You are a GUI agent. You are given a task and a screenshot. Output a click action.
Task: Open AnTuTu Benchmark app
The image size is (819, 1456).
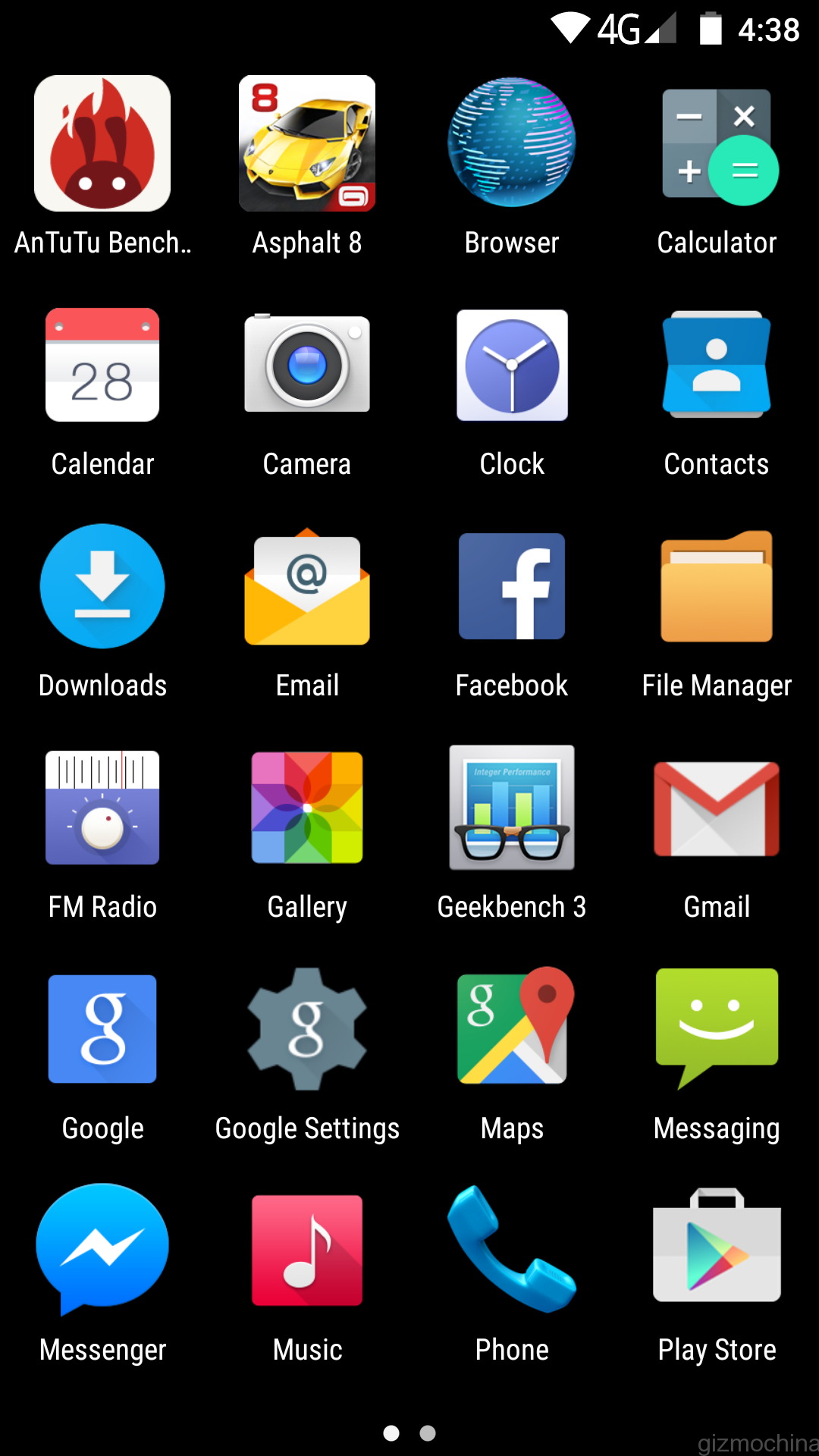pos(102,143)
